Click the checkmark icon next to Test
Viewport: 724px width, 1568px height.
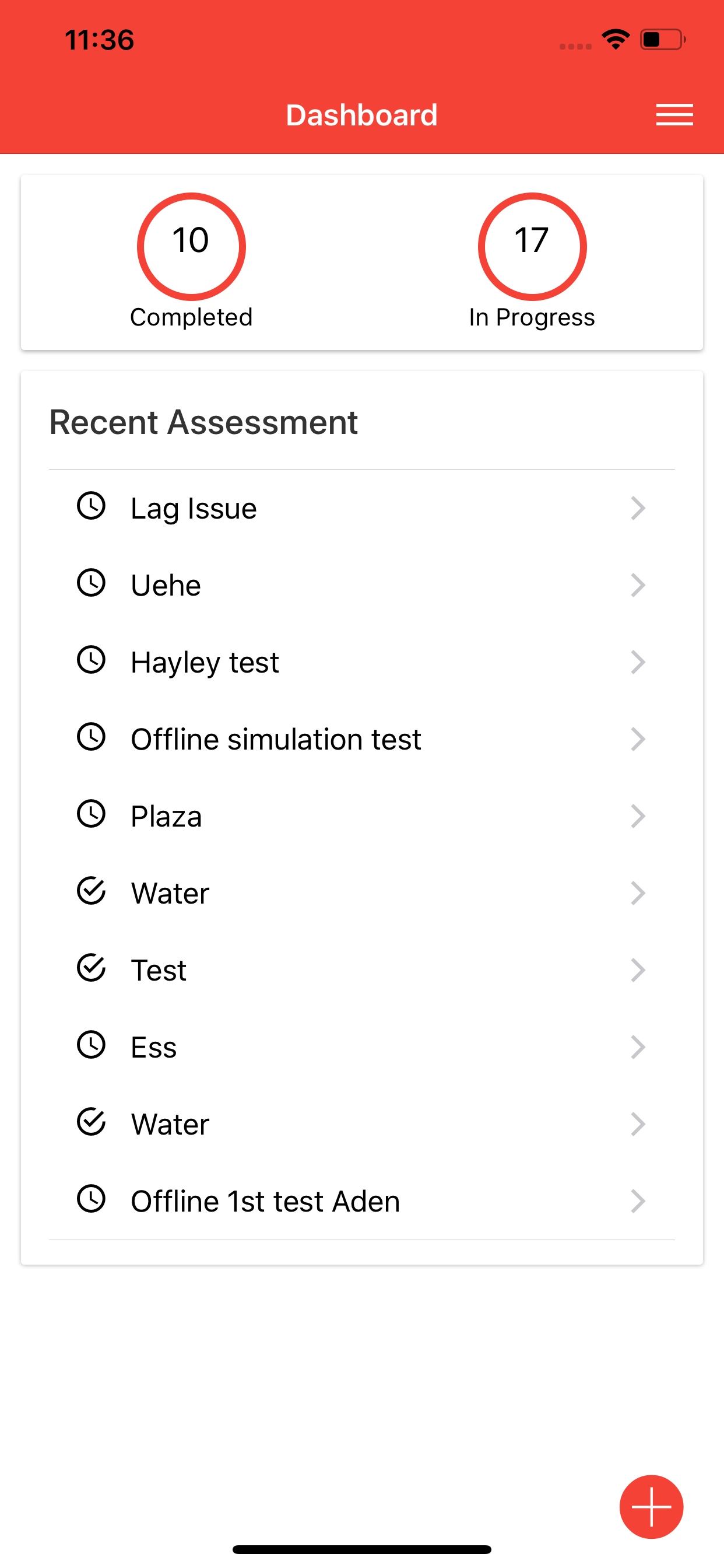click(x=92, y=969)
